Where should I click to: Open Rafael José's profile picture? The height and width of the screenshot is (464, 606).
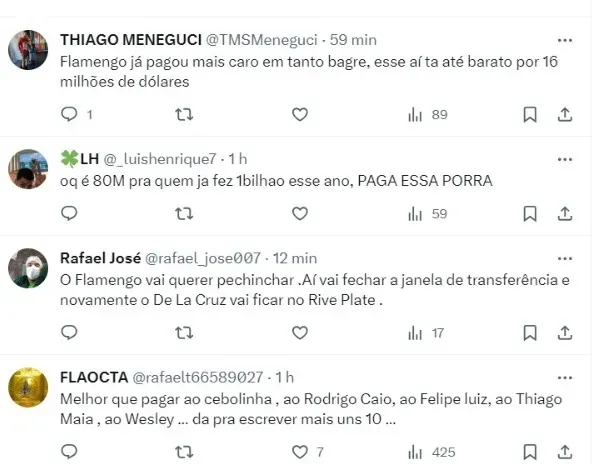pos(27,267)
